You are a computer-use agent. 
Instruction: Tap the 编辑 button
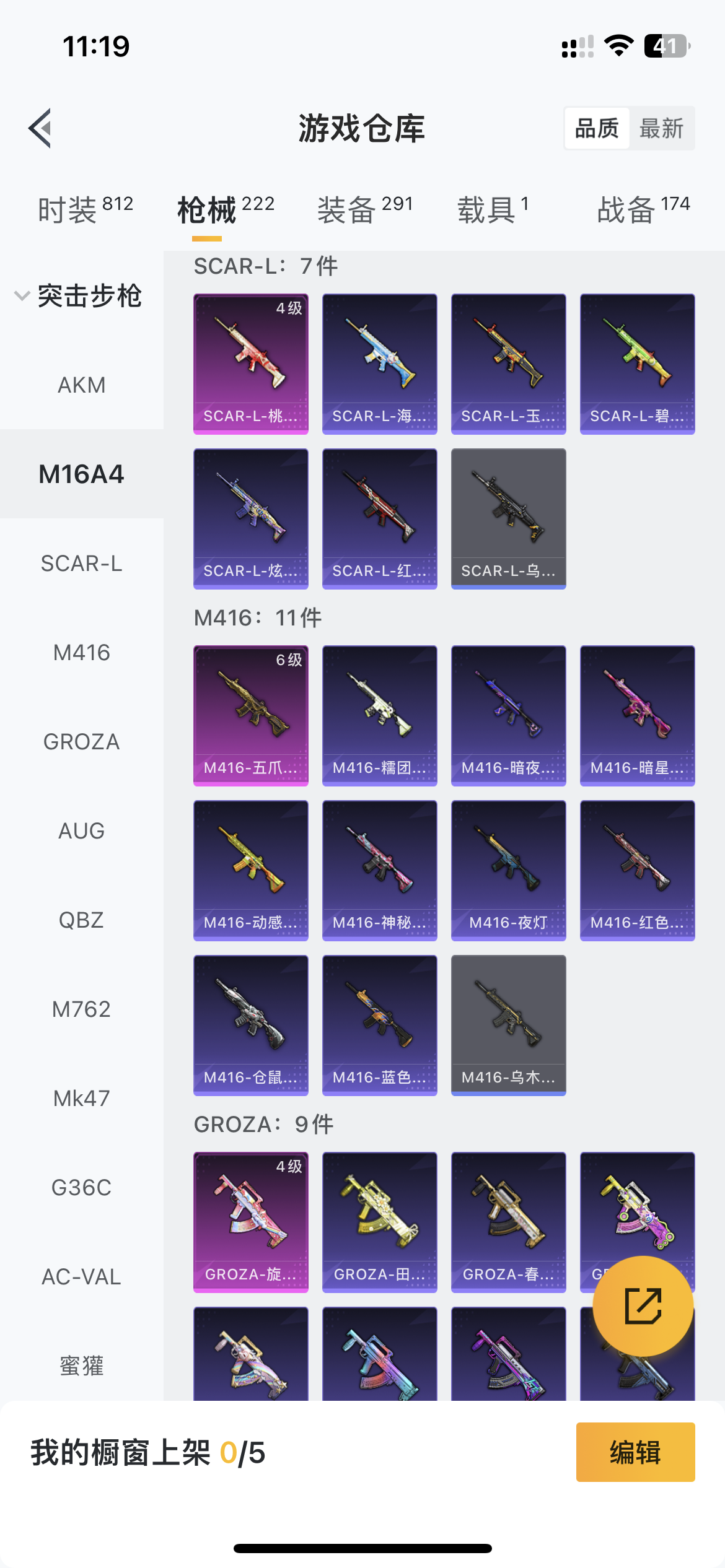tap(635, 1452)
